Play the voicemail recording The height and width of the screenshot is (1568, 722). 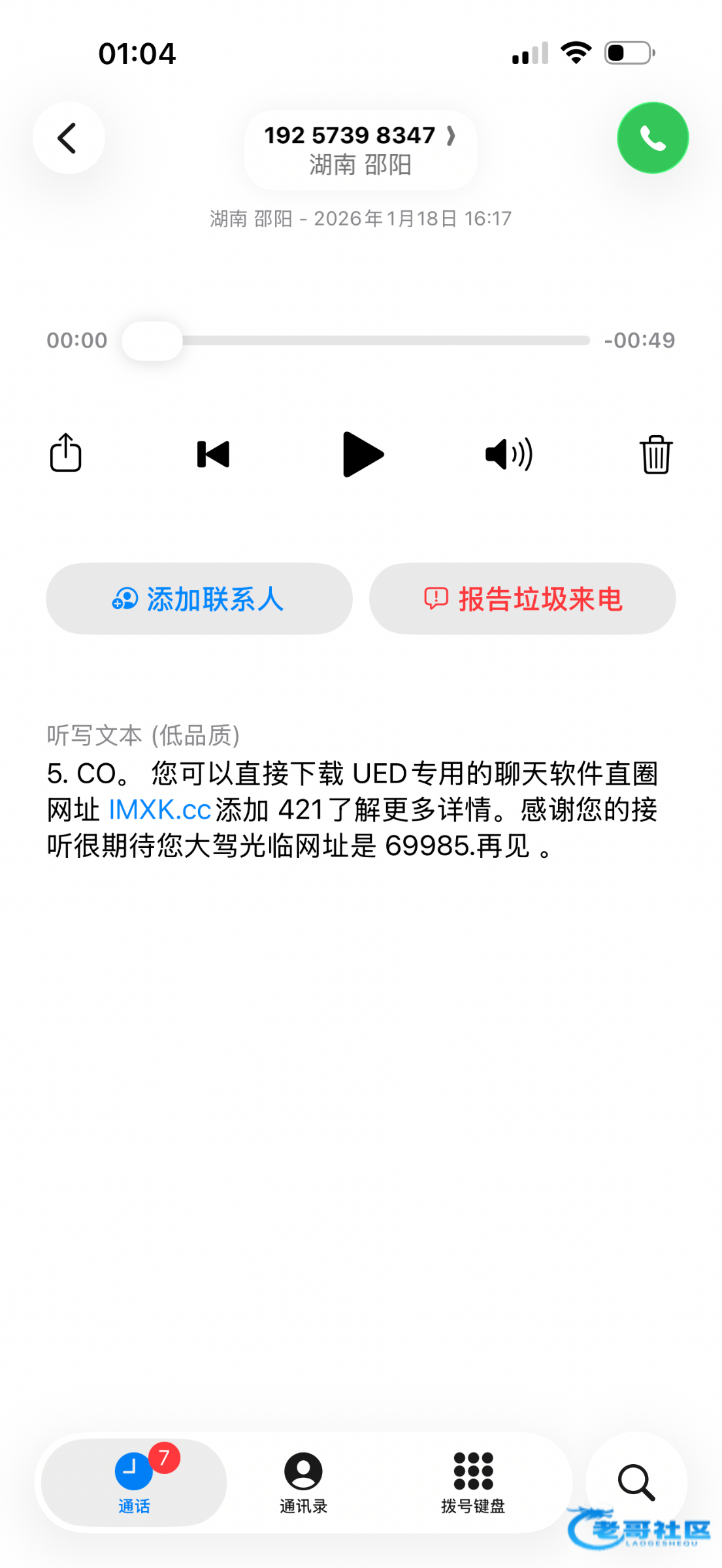[x=363, y=454]
